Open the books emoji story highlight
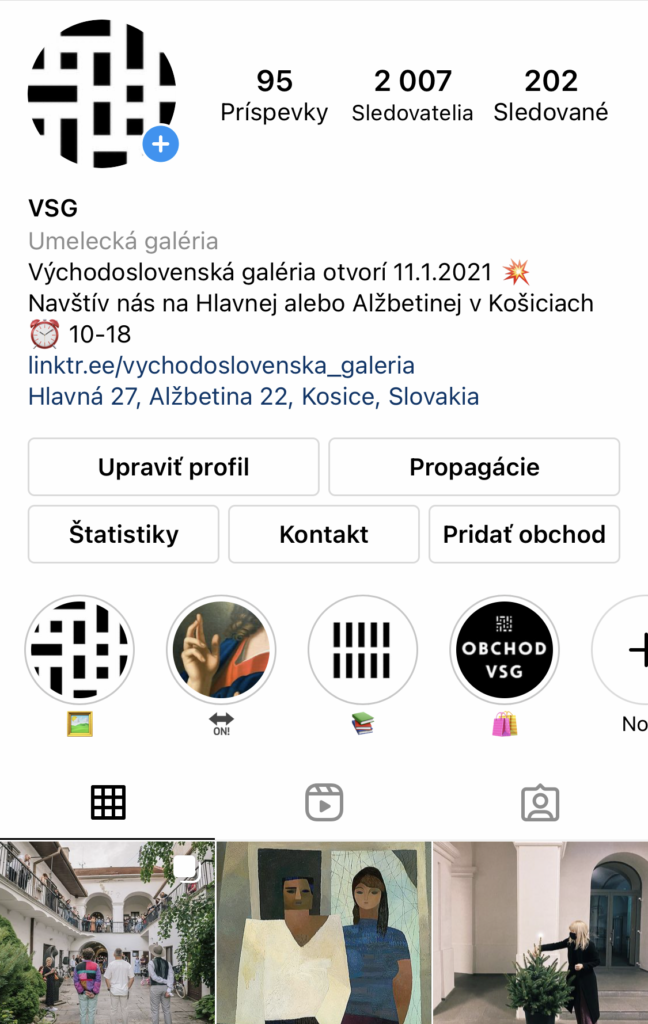The width and height of the screenshot is (648, 1024). [362, 650]
